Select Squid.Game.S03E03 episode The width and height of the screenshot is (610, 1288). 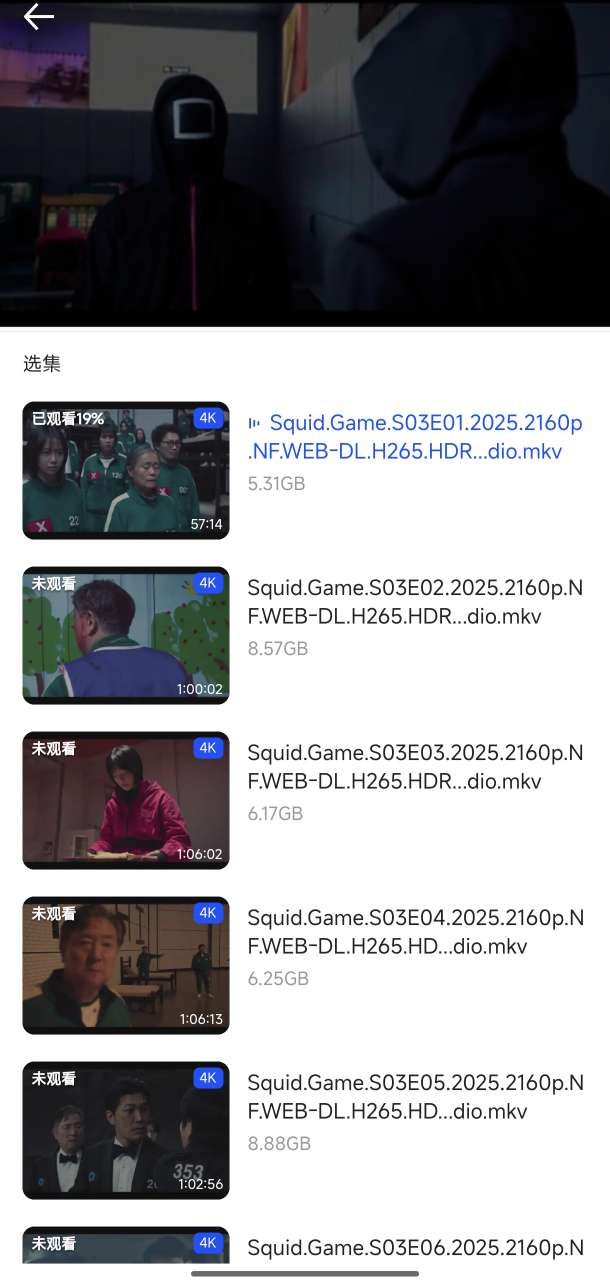(414, 767)
